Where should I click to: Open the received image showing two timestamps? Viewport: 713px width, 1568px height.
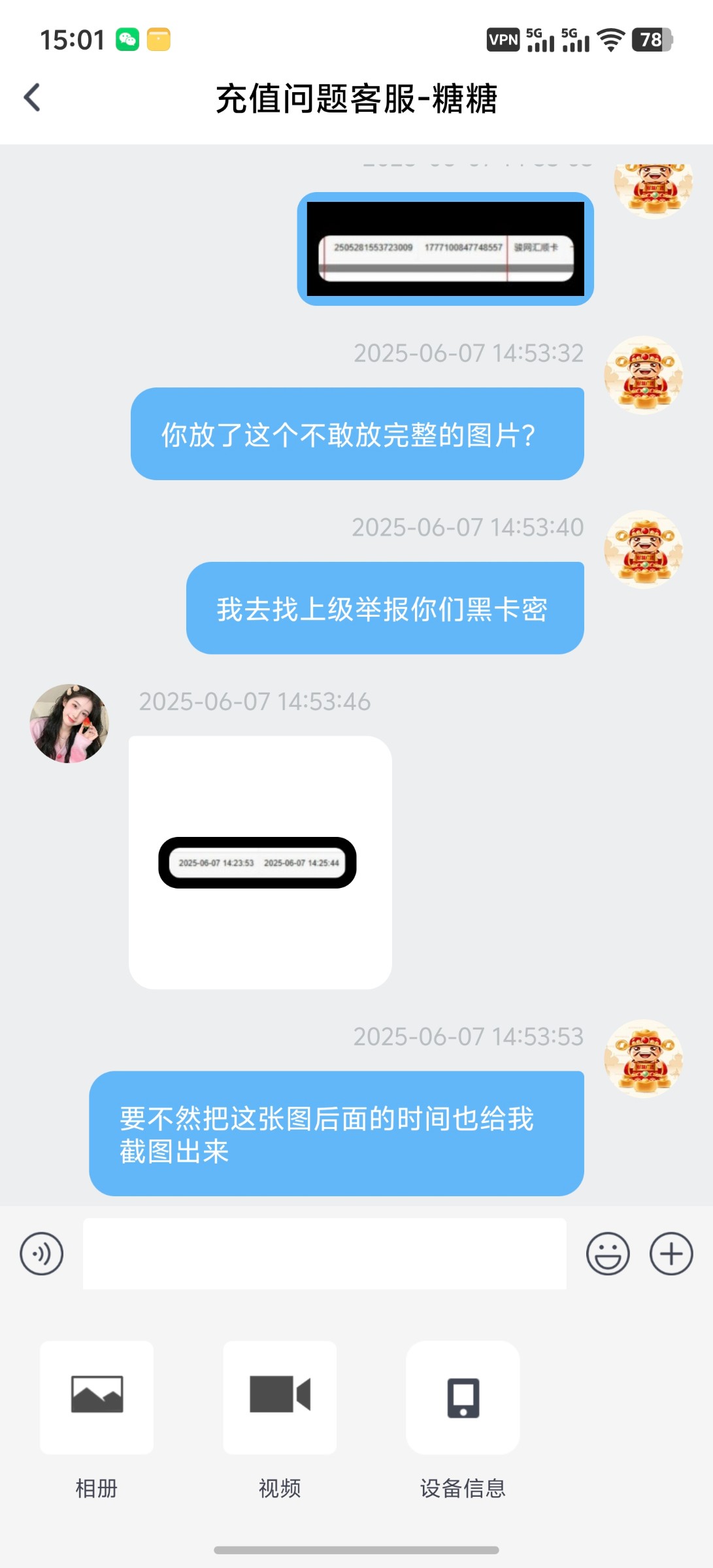coord(260,862)
